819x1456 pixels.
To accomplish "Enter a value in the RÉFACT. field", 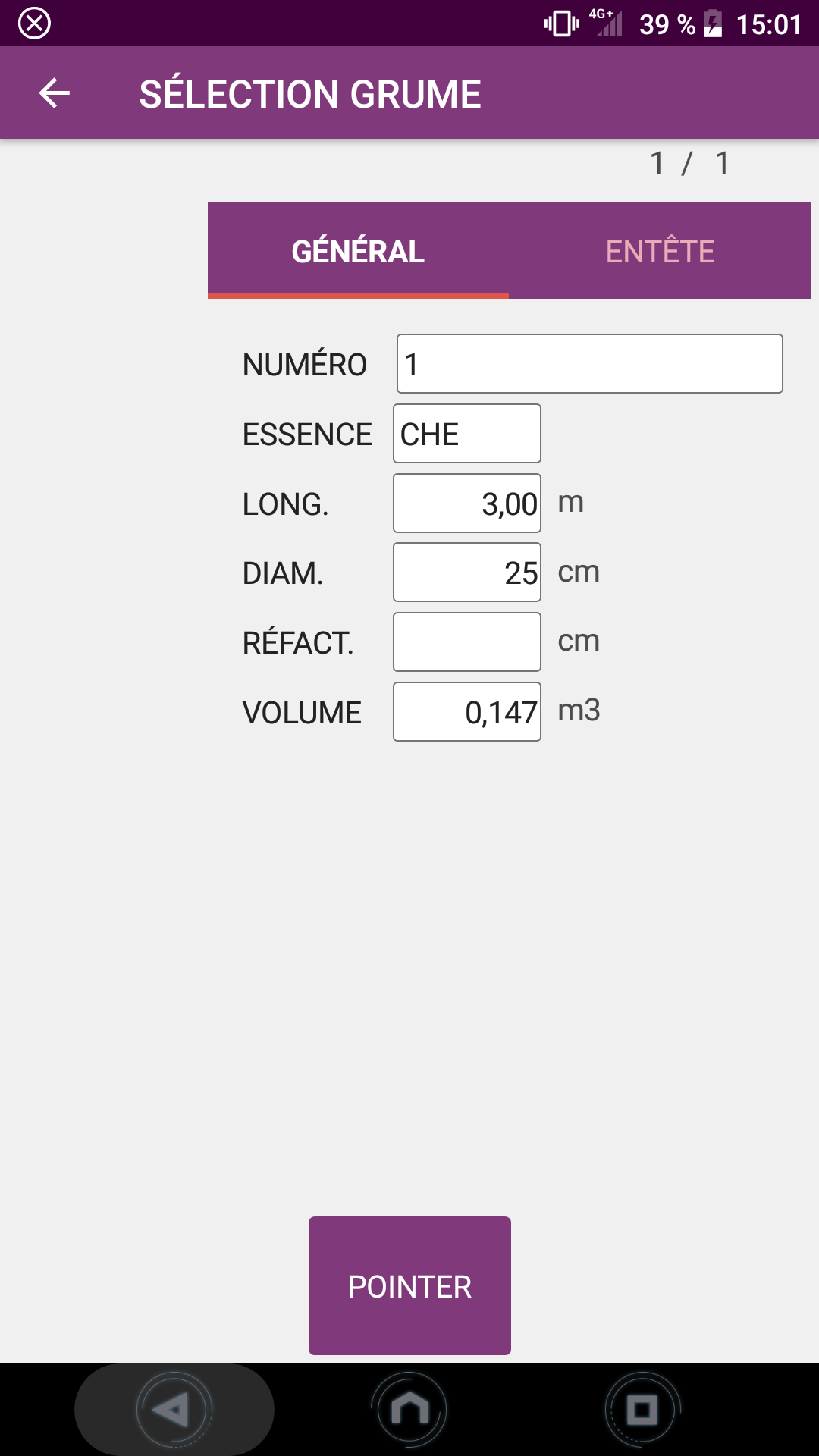I will click(x=466, y=642).
